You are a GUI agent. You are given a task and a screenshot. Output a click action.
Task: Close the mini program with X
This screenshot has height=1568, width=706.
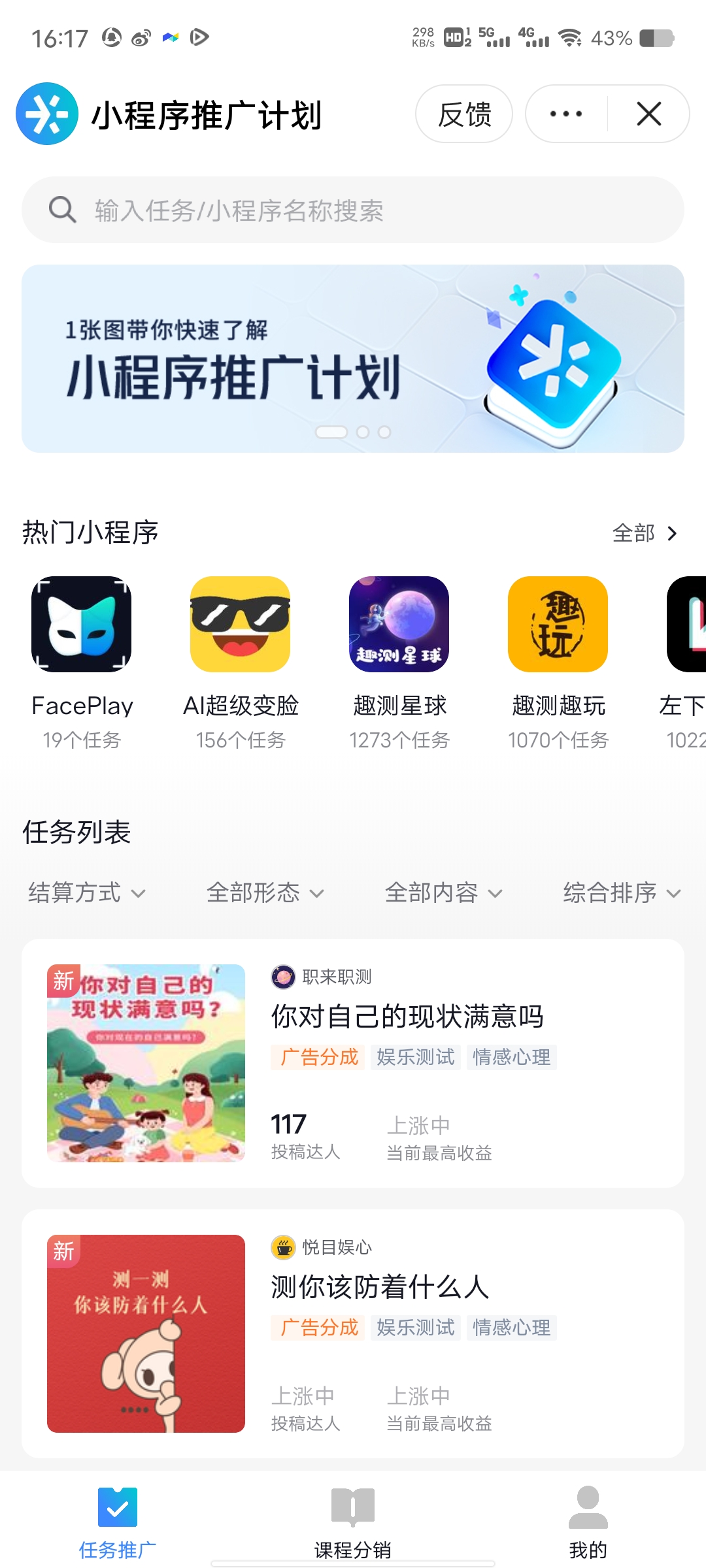pyautogui.click(x=648, y=114)
